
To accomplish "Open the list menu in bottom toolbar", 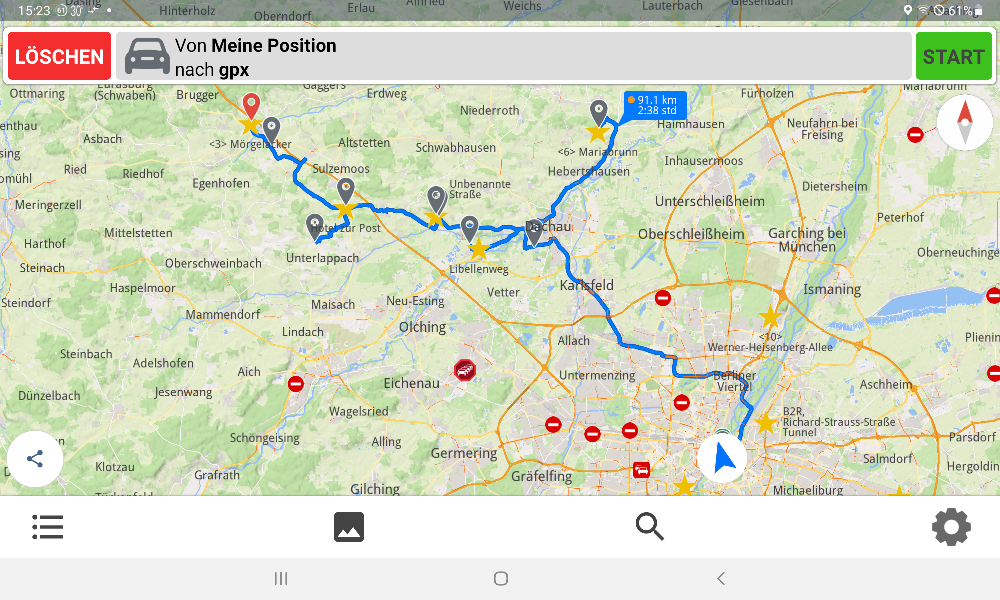I will tap(47, 526).
